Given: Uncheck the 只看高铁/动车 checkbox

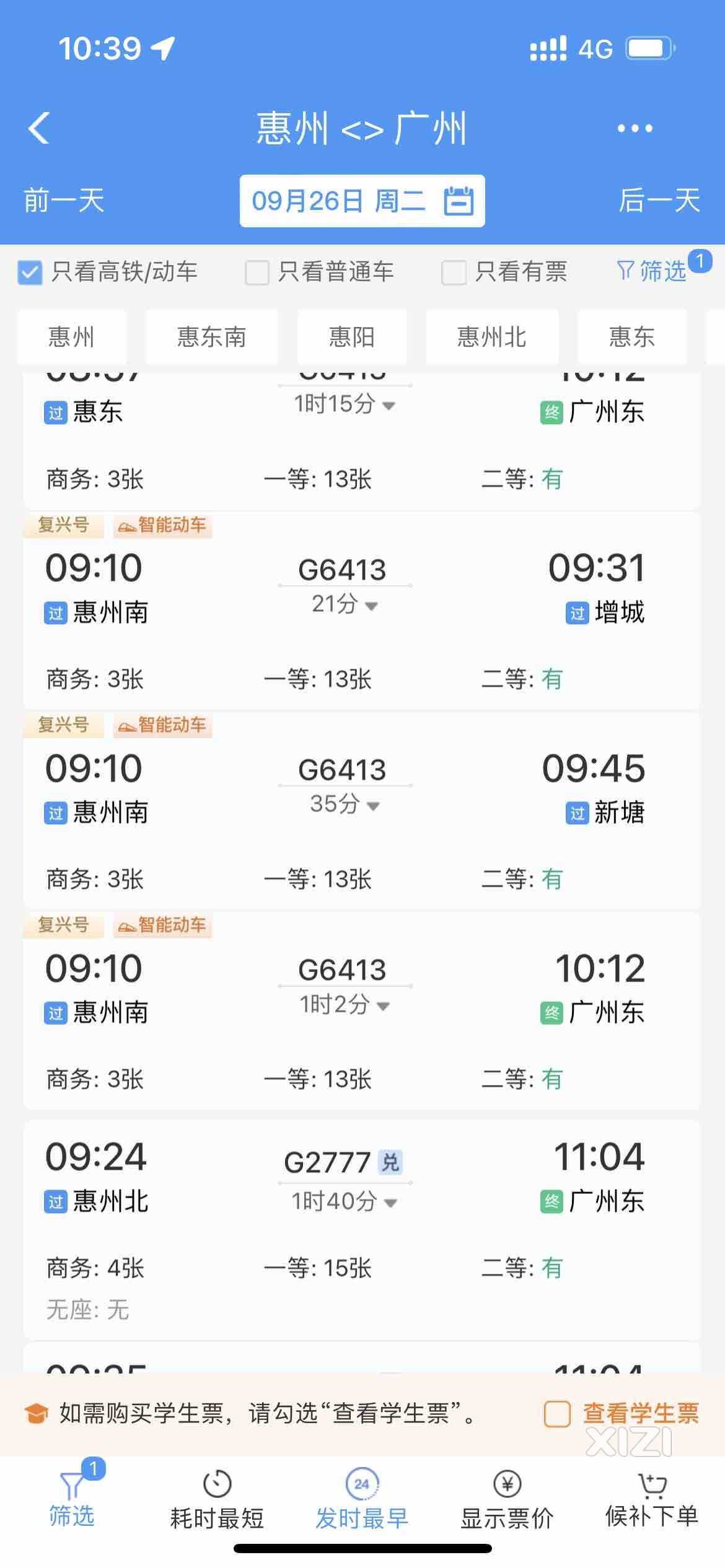Looking at the screenshot, I should pyautogui.click(x=30, y=272).
